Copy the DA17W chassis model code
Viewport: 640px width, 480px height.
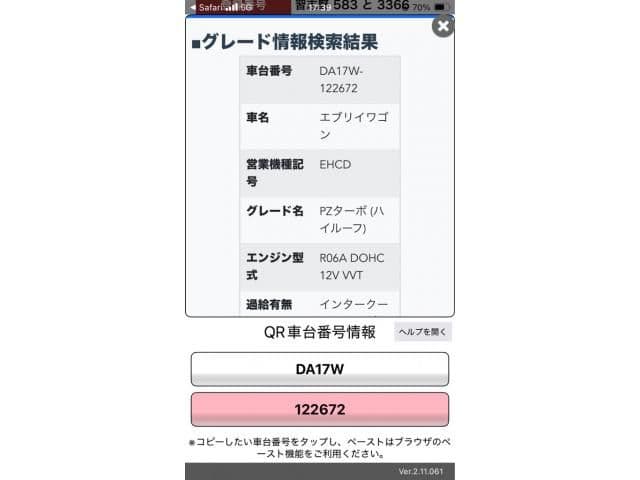(x=319, y=369)
